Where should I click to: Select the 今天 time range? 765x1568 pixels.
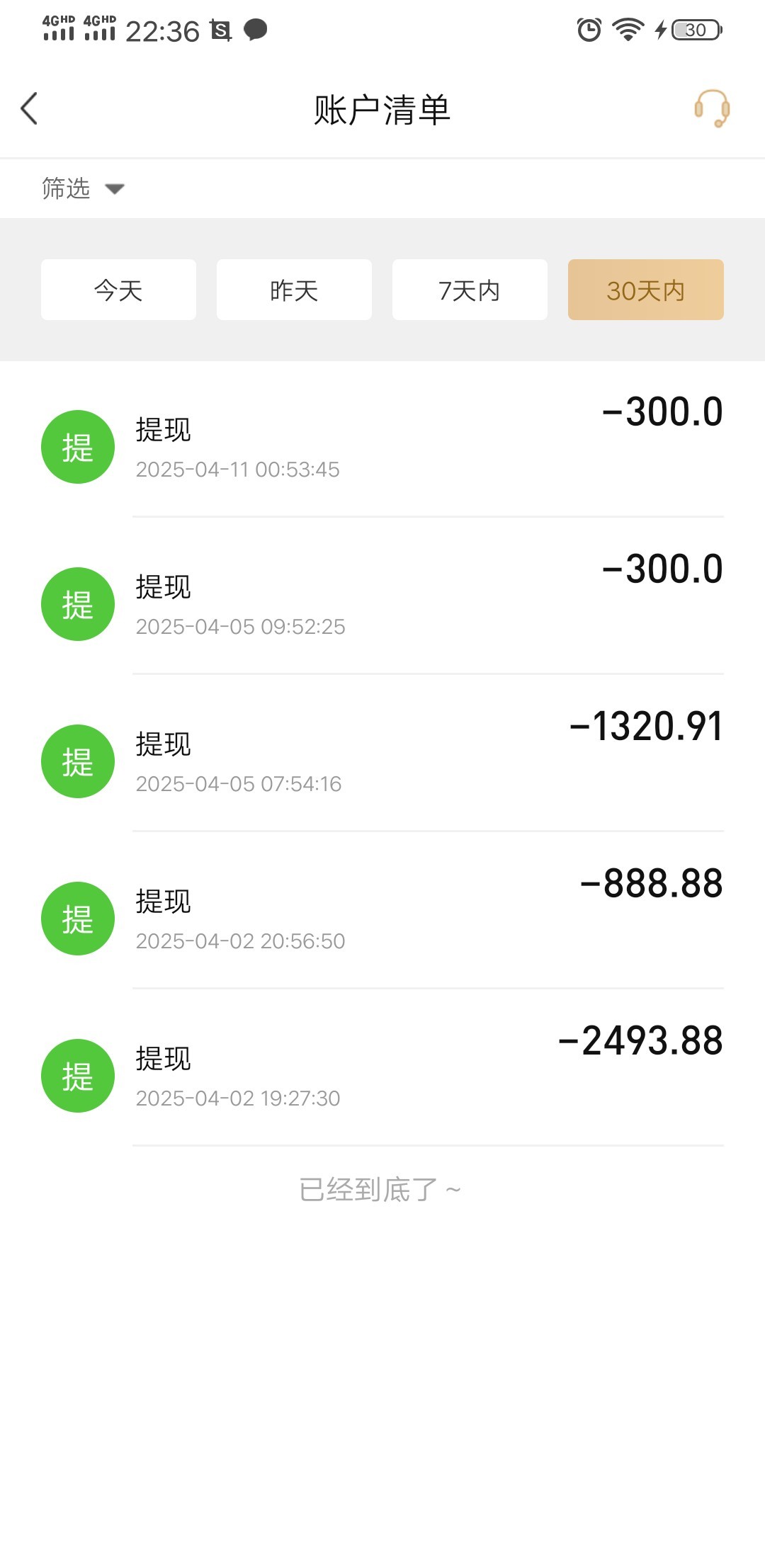tap(118, 290)
